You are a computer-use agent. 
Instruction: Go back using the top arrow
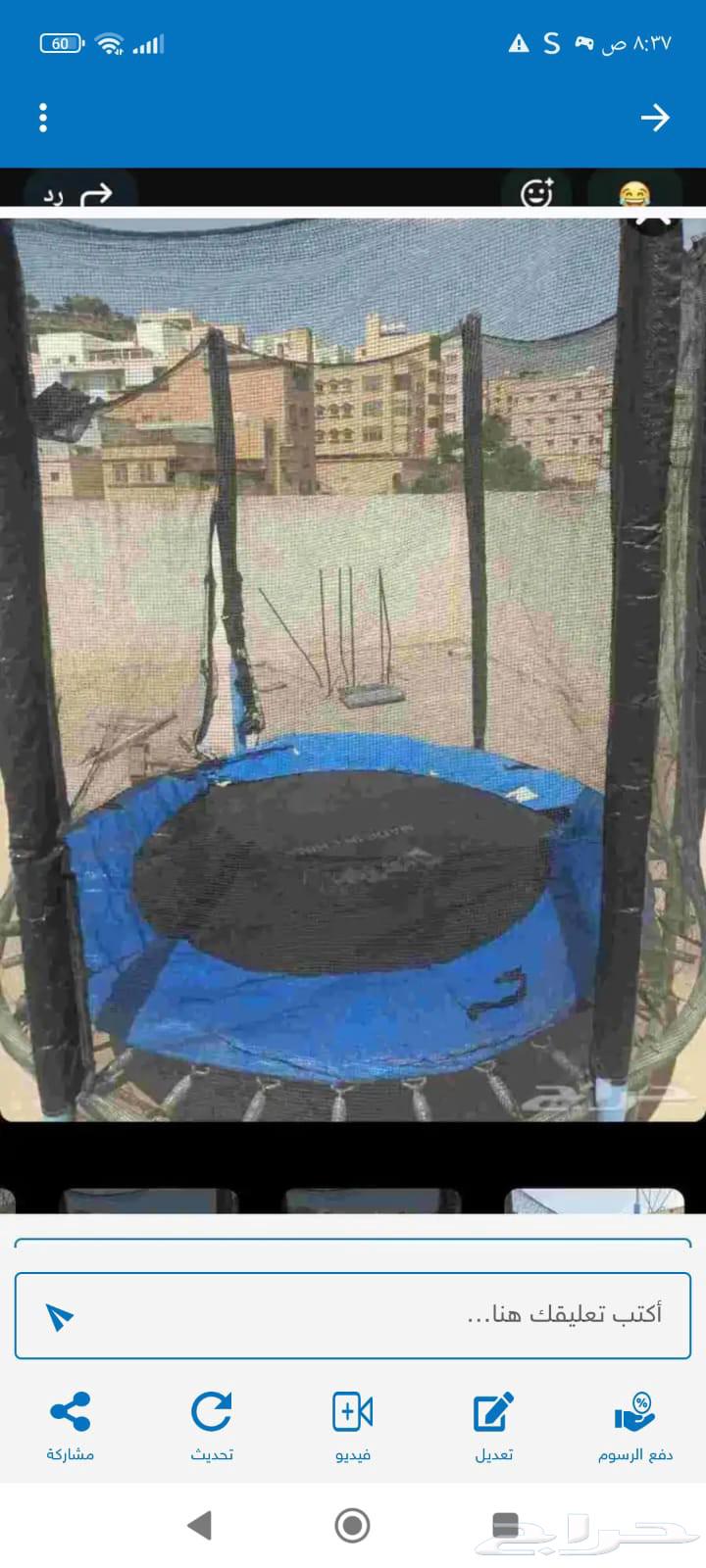point(654,118)
